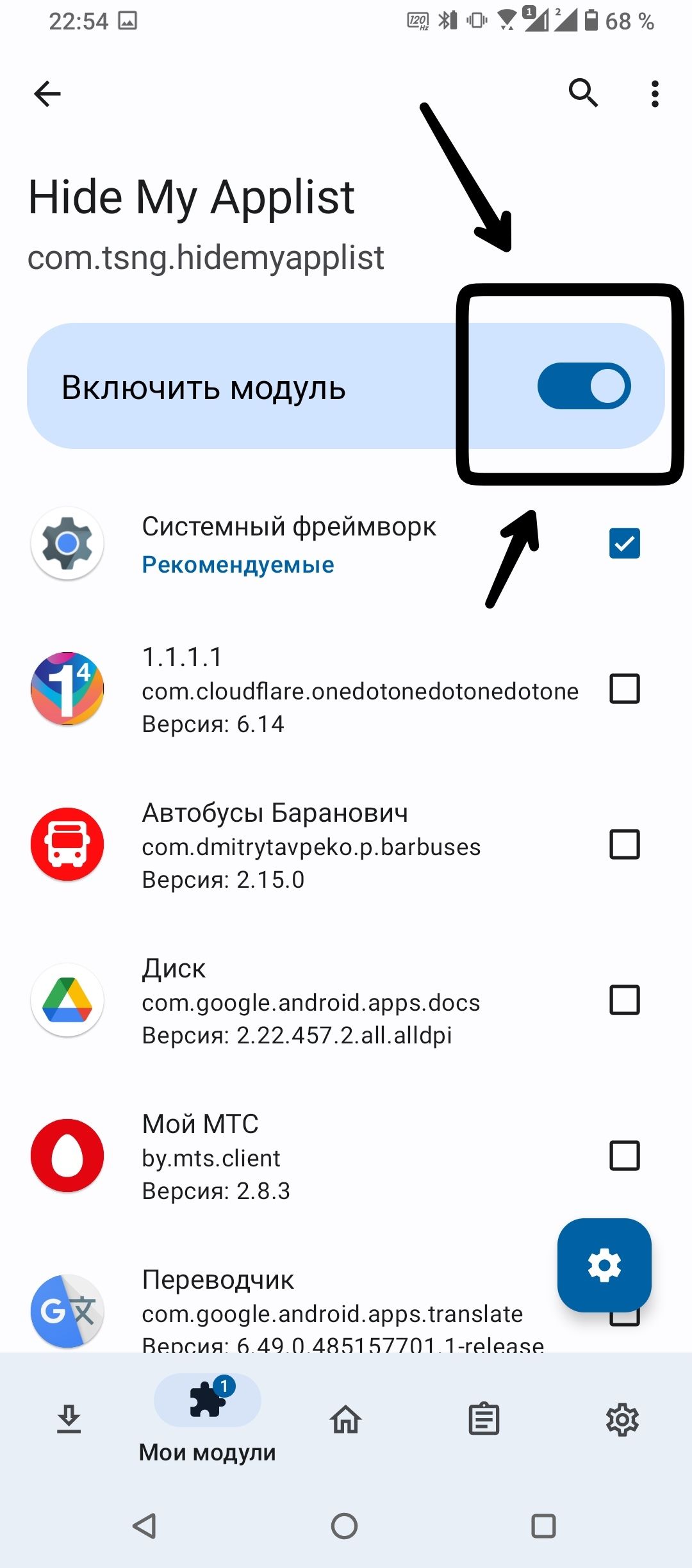
Task: Open search in the module scope
Action: pyautogui.click(x=583, y=94)
